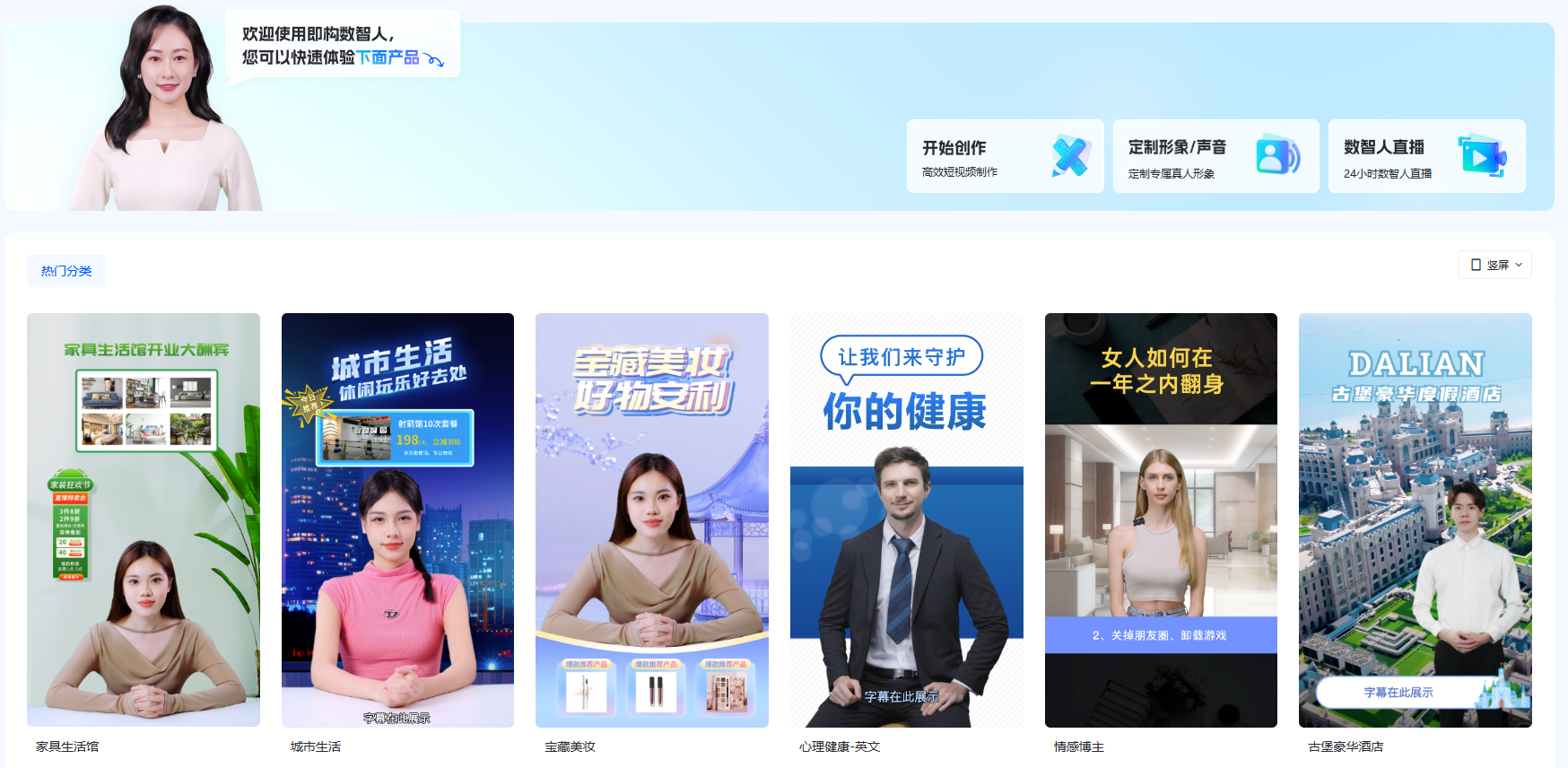Open the 古堡豪华酒店 template
Screen dimensions: 1568x768
(1415, 520)
